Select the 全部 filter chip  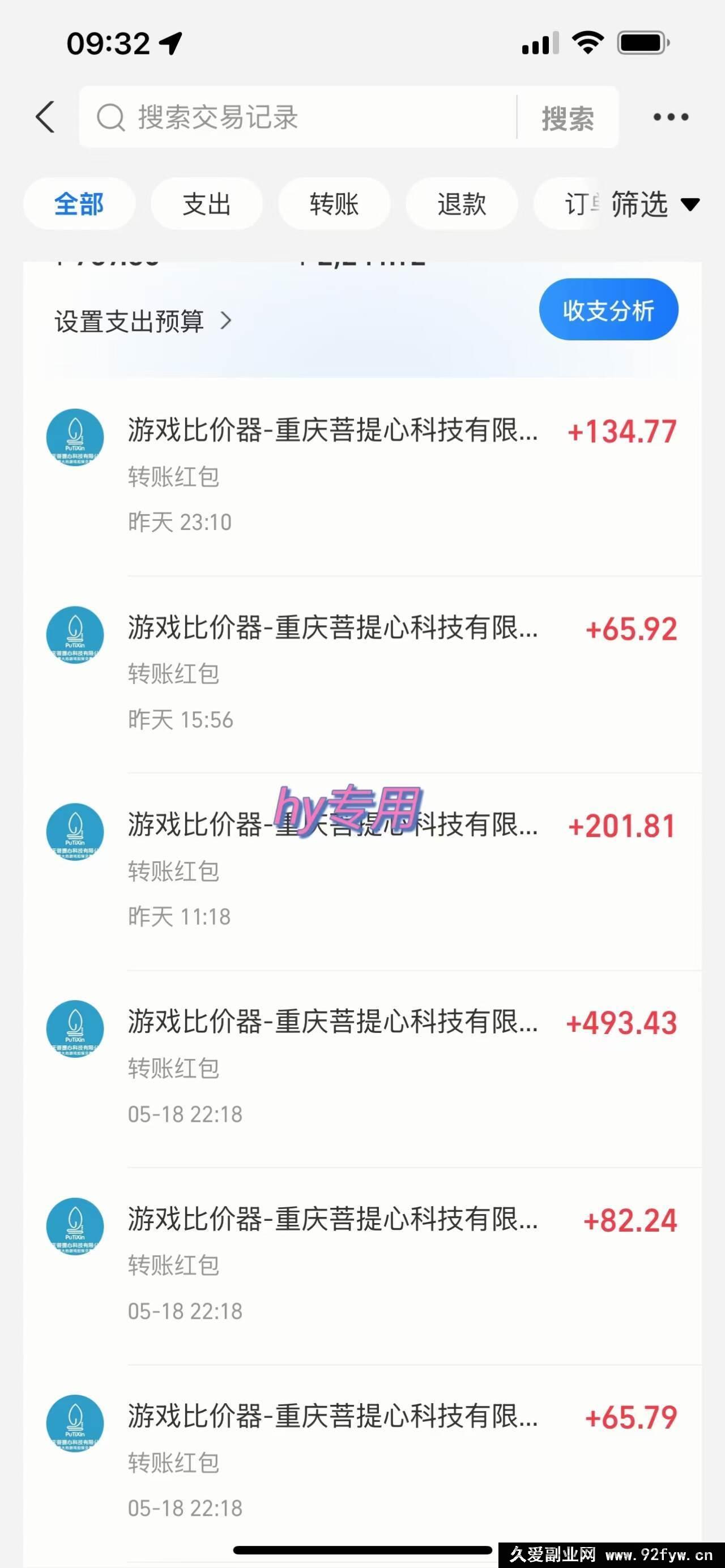[x=79, y=204]
